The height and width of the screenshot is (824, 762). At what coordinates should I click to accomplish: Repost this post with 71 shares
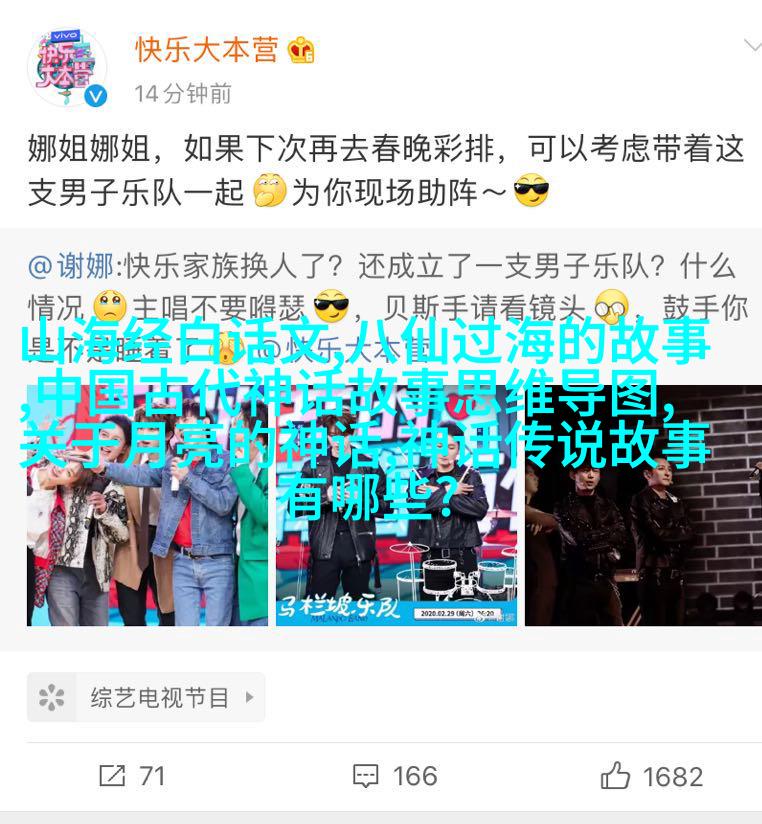pyautogui.click(x=133, y=776)
